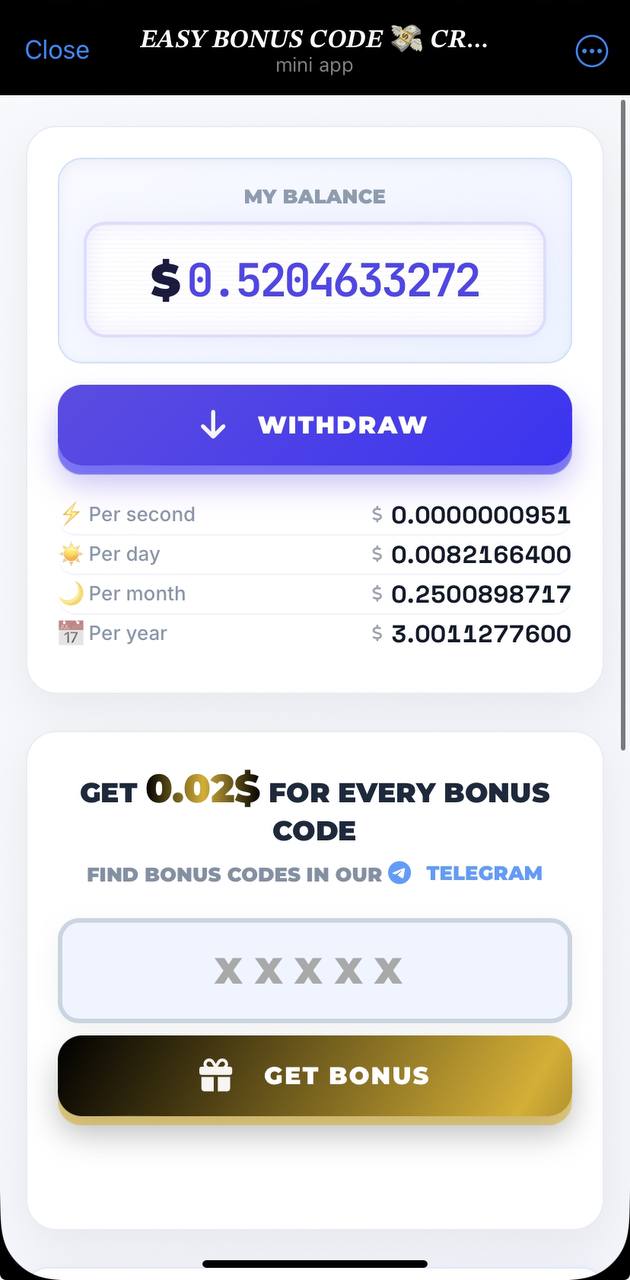Claim reward with Get Bonus button
The image size is (630, 1280).
pos(314,1076)
